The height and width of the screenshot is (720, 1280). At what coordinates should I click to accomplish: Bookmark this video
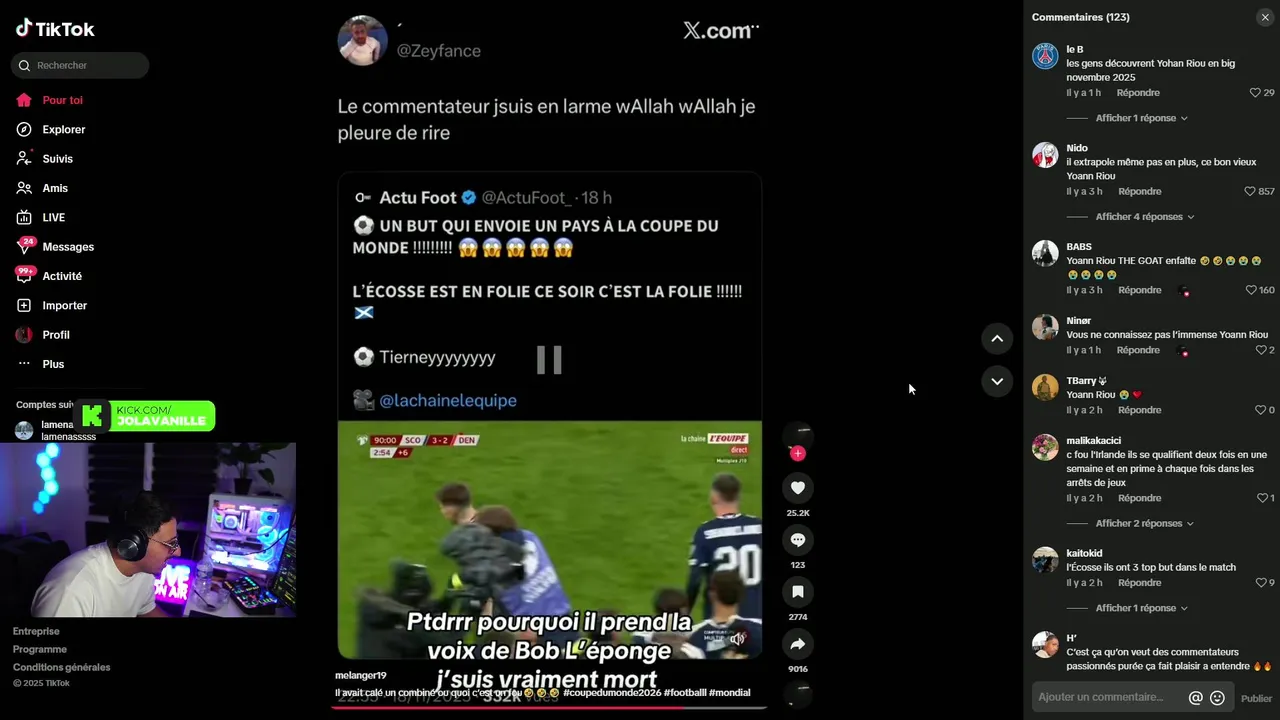tap(798, 592)
